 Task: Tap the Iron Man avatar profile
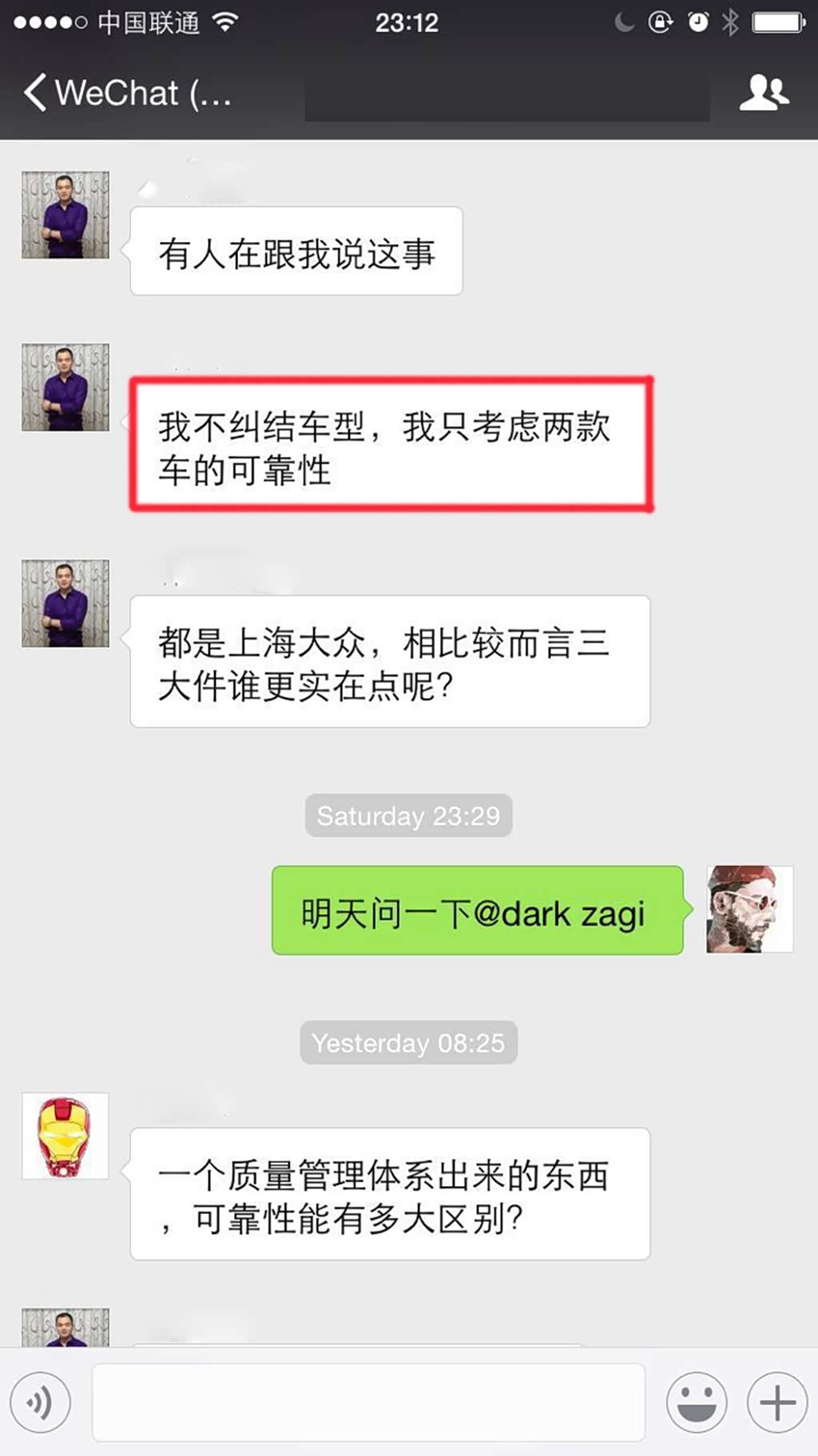pos(65,1135)
